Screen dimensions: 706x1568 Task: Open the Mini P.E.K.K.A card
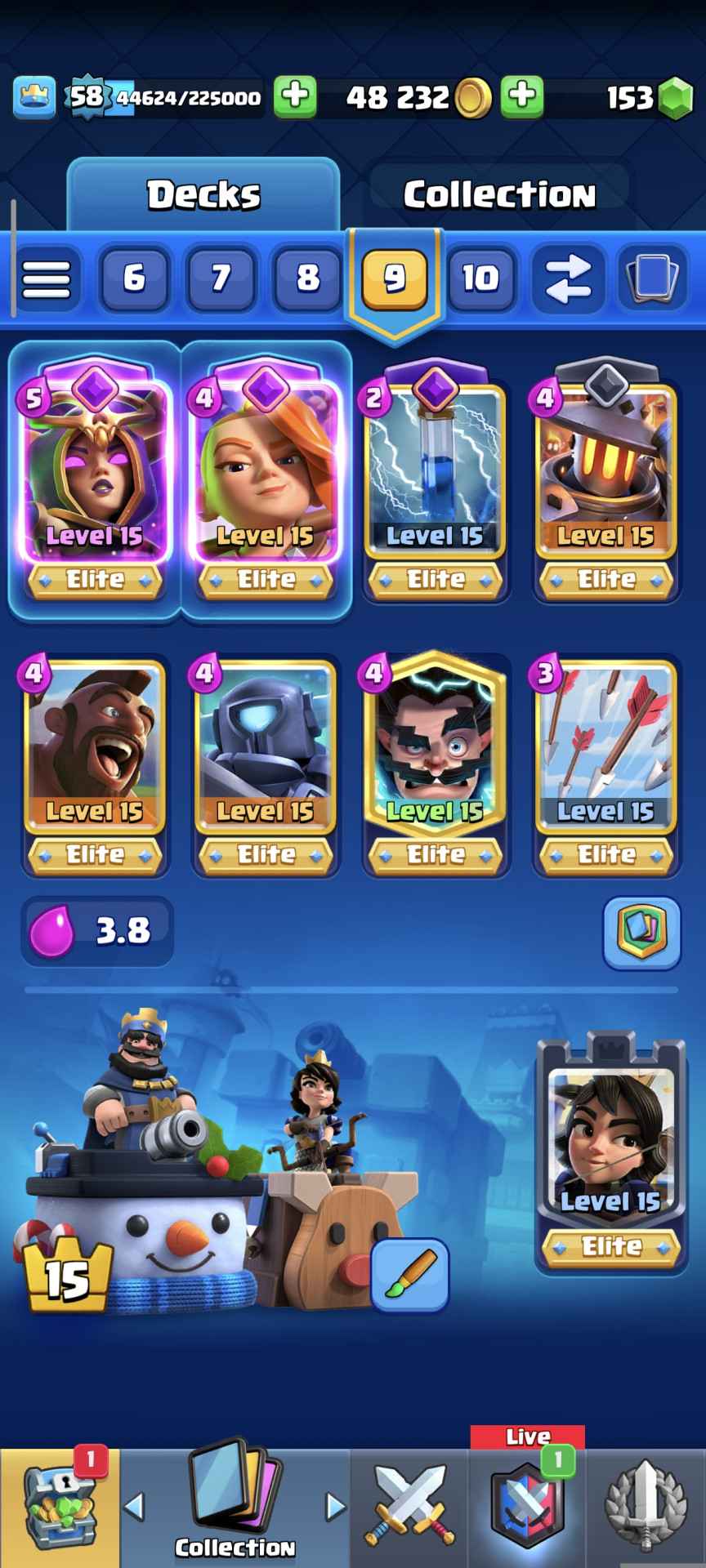265,766
